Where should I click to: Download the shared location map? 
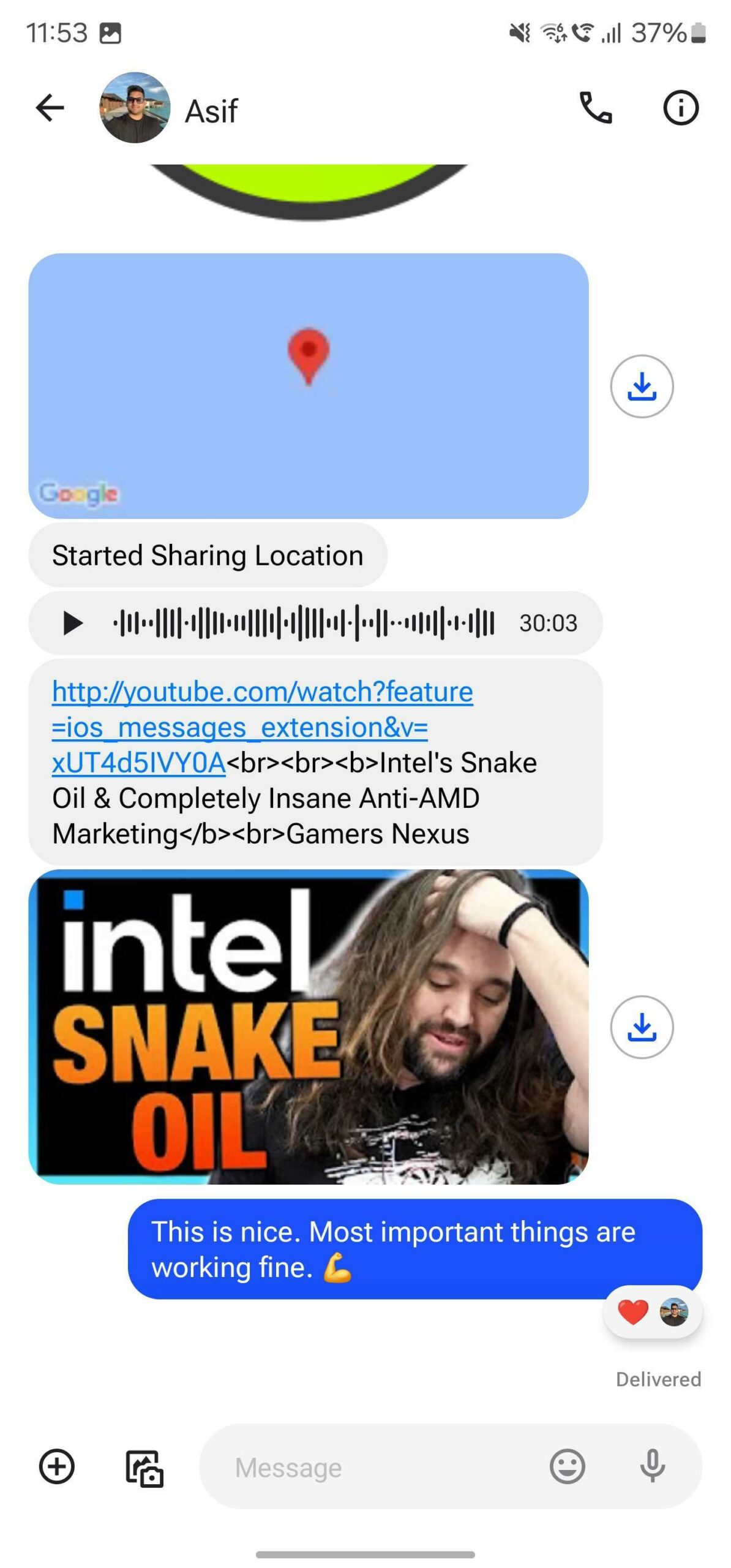point(641,386)
